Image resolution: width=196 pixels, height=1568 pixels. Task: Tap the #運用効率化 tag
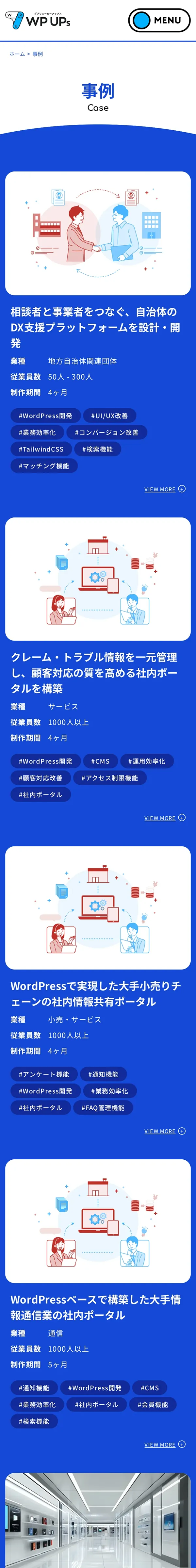point(146,761)
